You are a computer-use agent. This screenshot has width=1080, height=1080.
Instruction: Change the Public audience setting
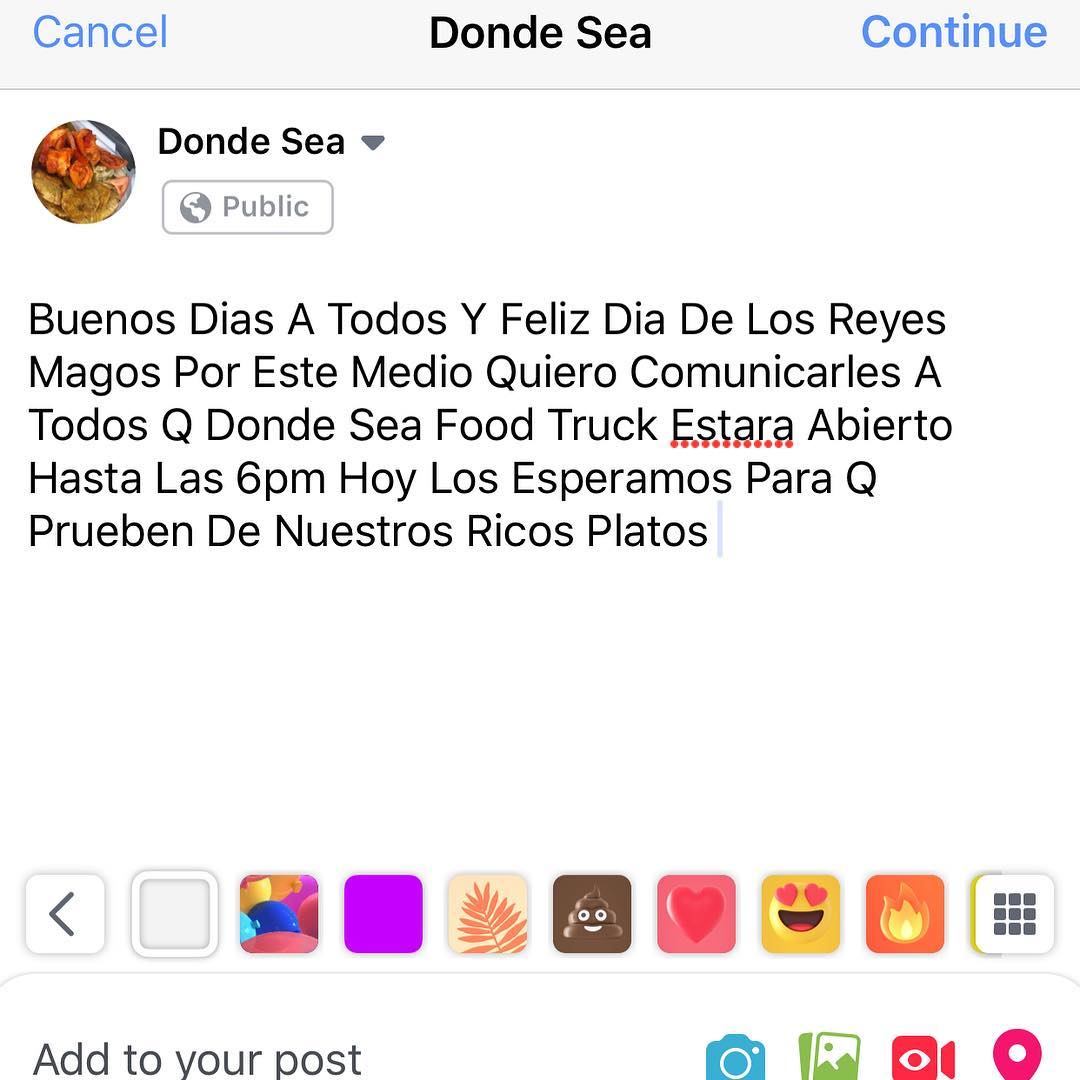tap(247, 207)
